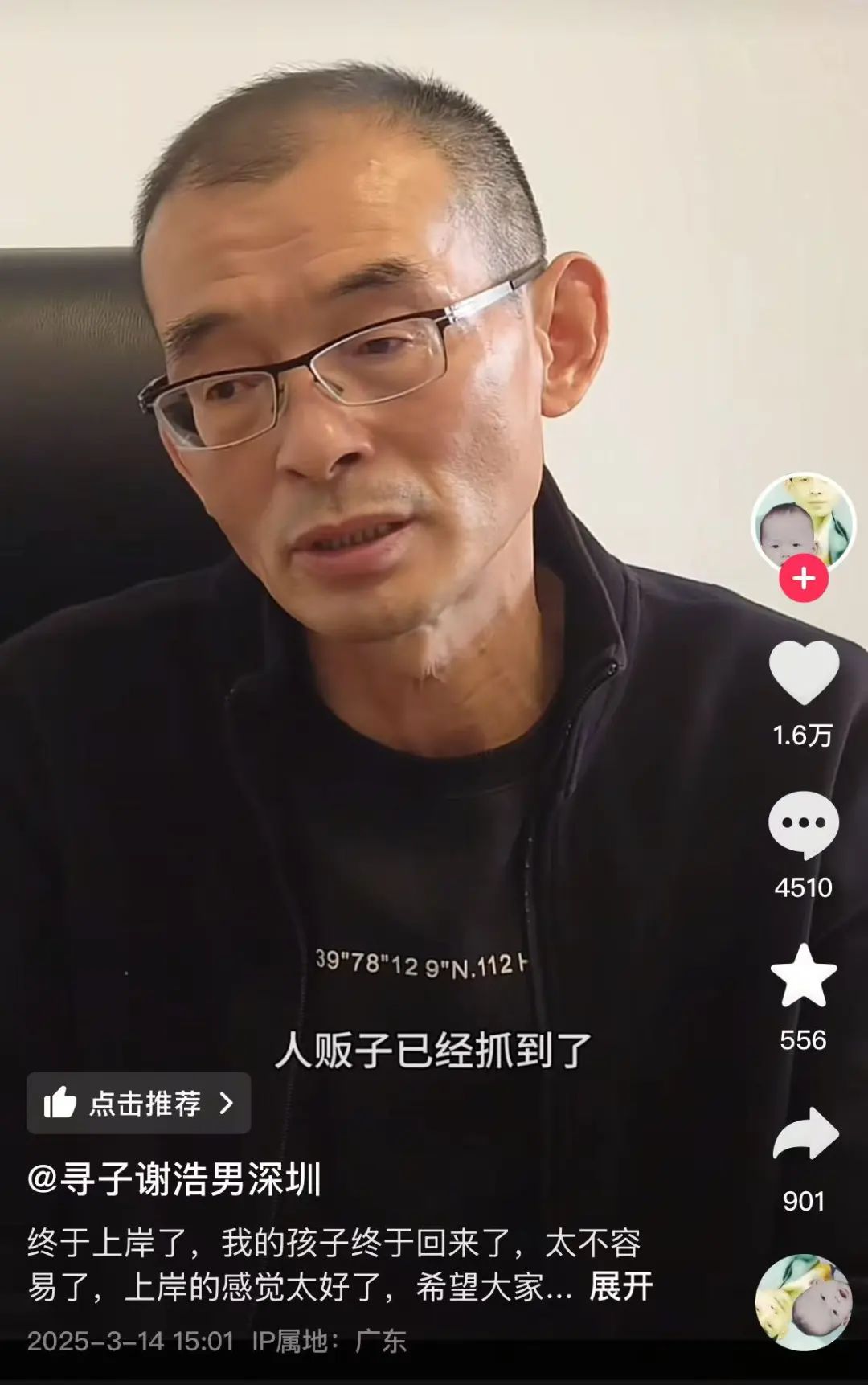The height and width of the screenshot is (1385, 868).
Task: Follow the creator with the plus button
Action: click(x=803, y=578)
